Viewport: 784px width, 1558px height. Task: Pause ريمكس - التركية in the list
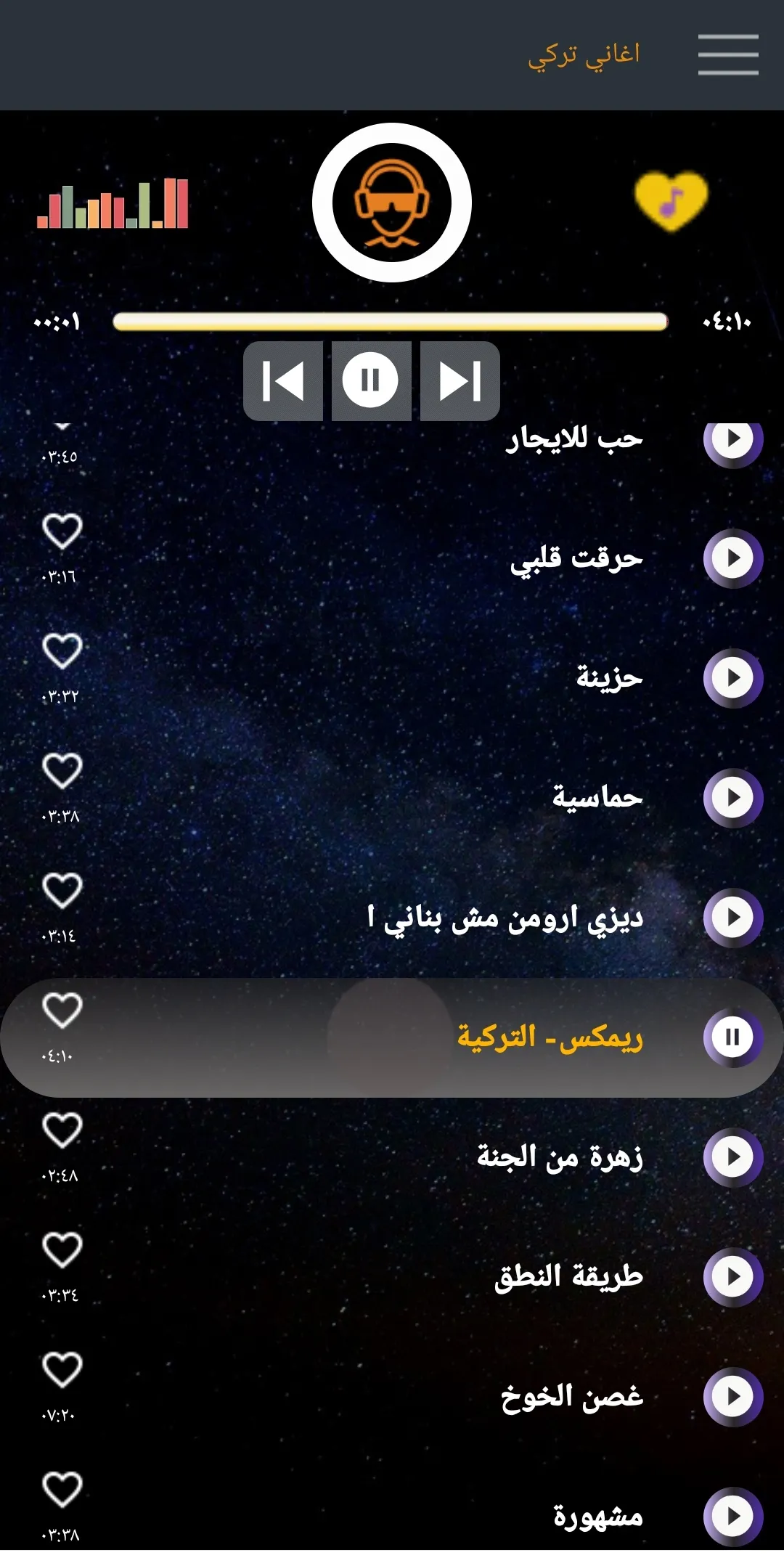pos(733,1037)
